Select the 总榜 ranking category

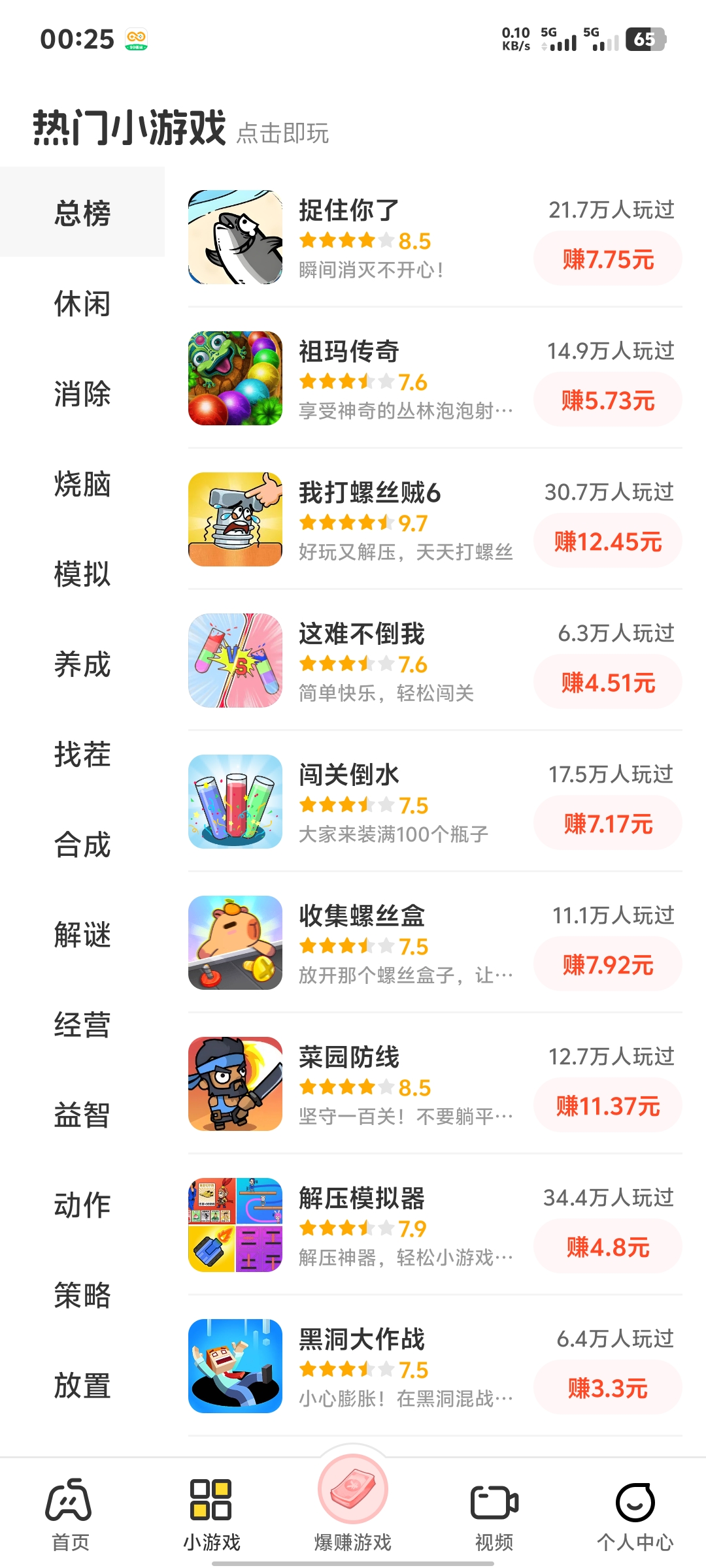click(x=82, y=213)
